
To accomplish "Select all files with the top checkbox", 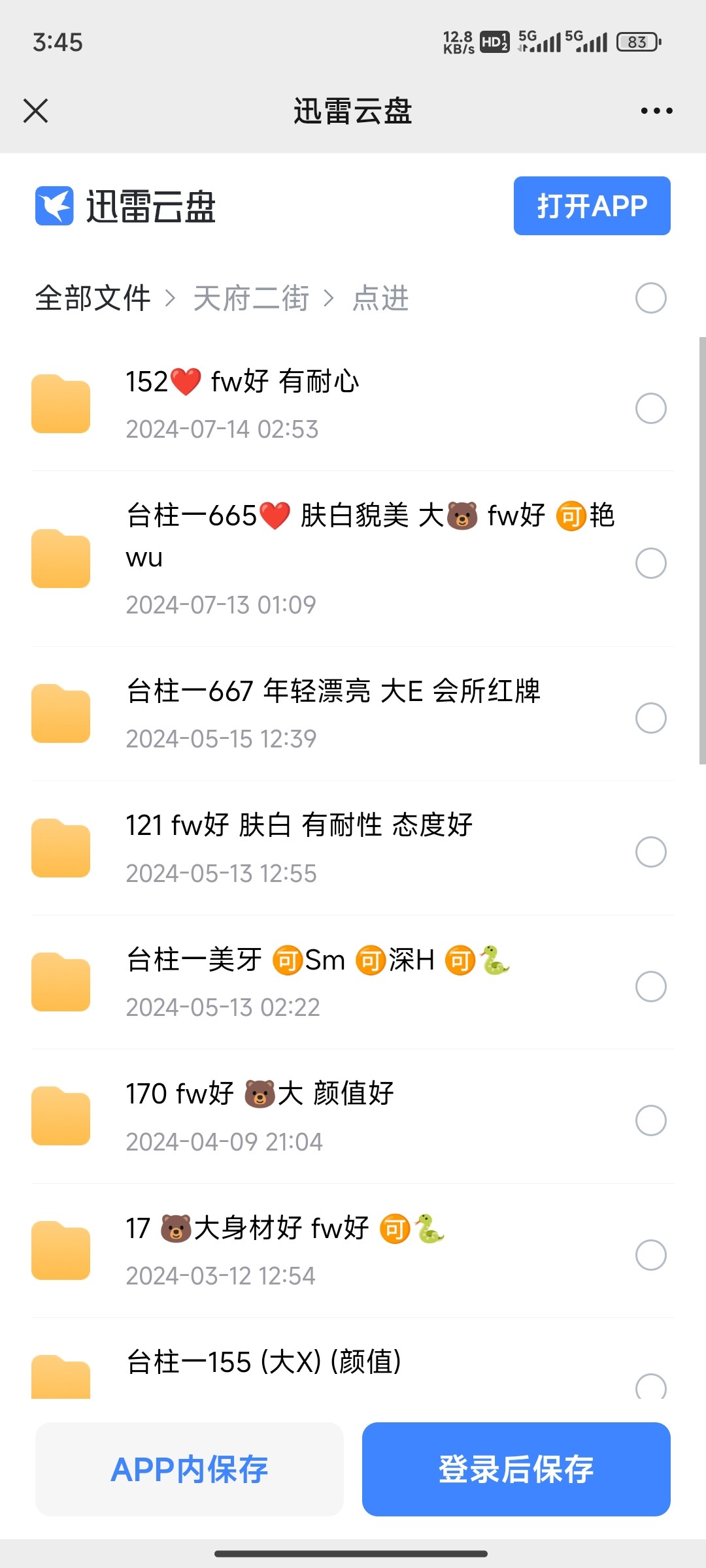I will [650, 298].
